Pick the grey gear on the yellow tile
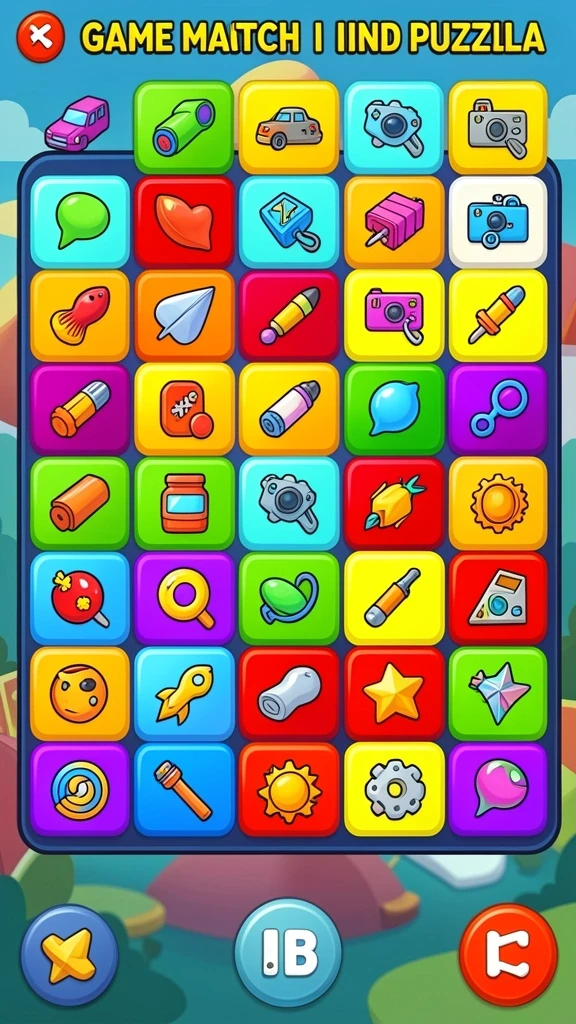Image resolution: width=576 pixels, height=1024 pixels. [394, 789]
